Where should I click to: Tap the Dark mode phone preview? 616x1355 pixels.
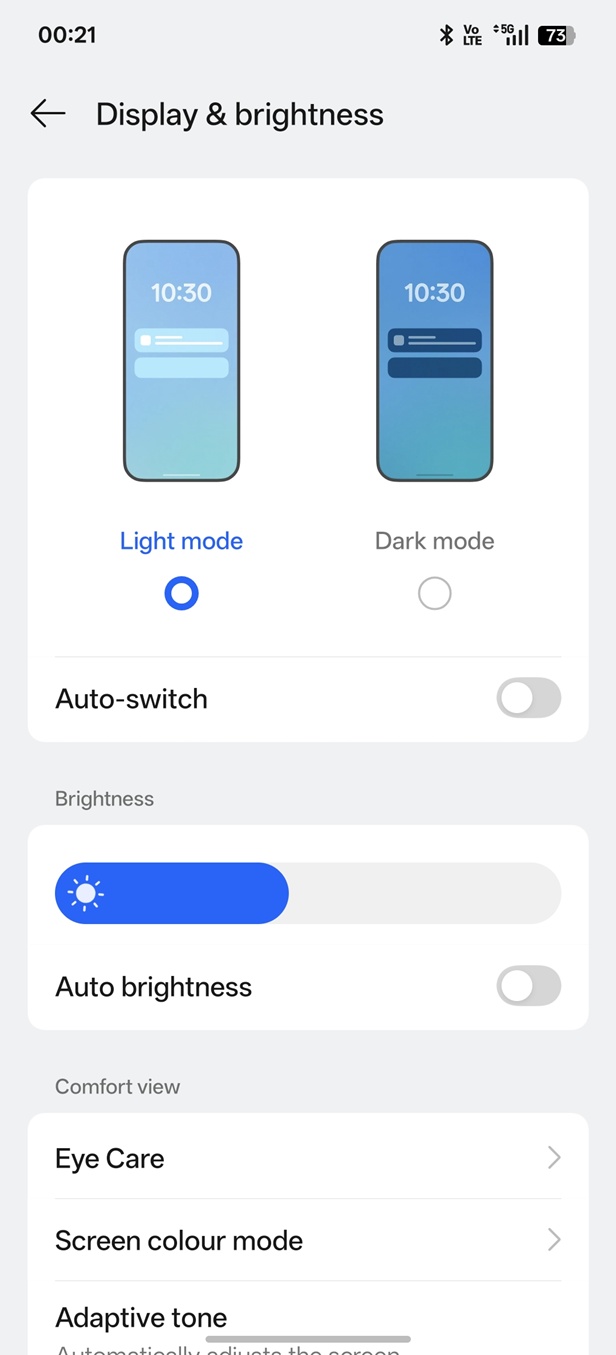click(x=434, y=361)
